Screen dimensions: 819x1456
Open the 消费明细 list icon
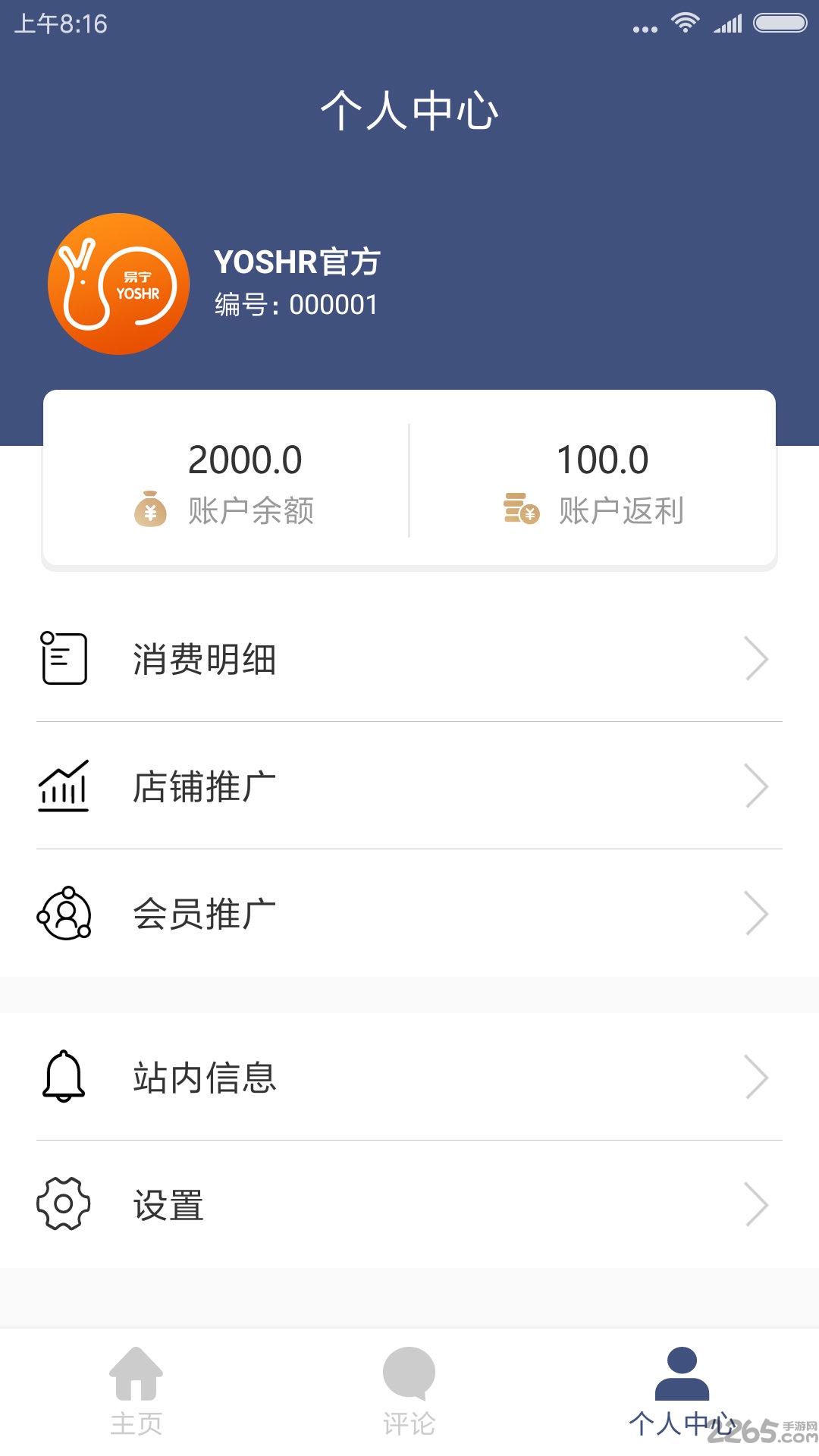[64, 660]
